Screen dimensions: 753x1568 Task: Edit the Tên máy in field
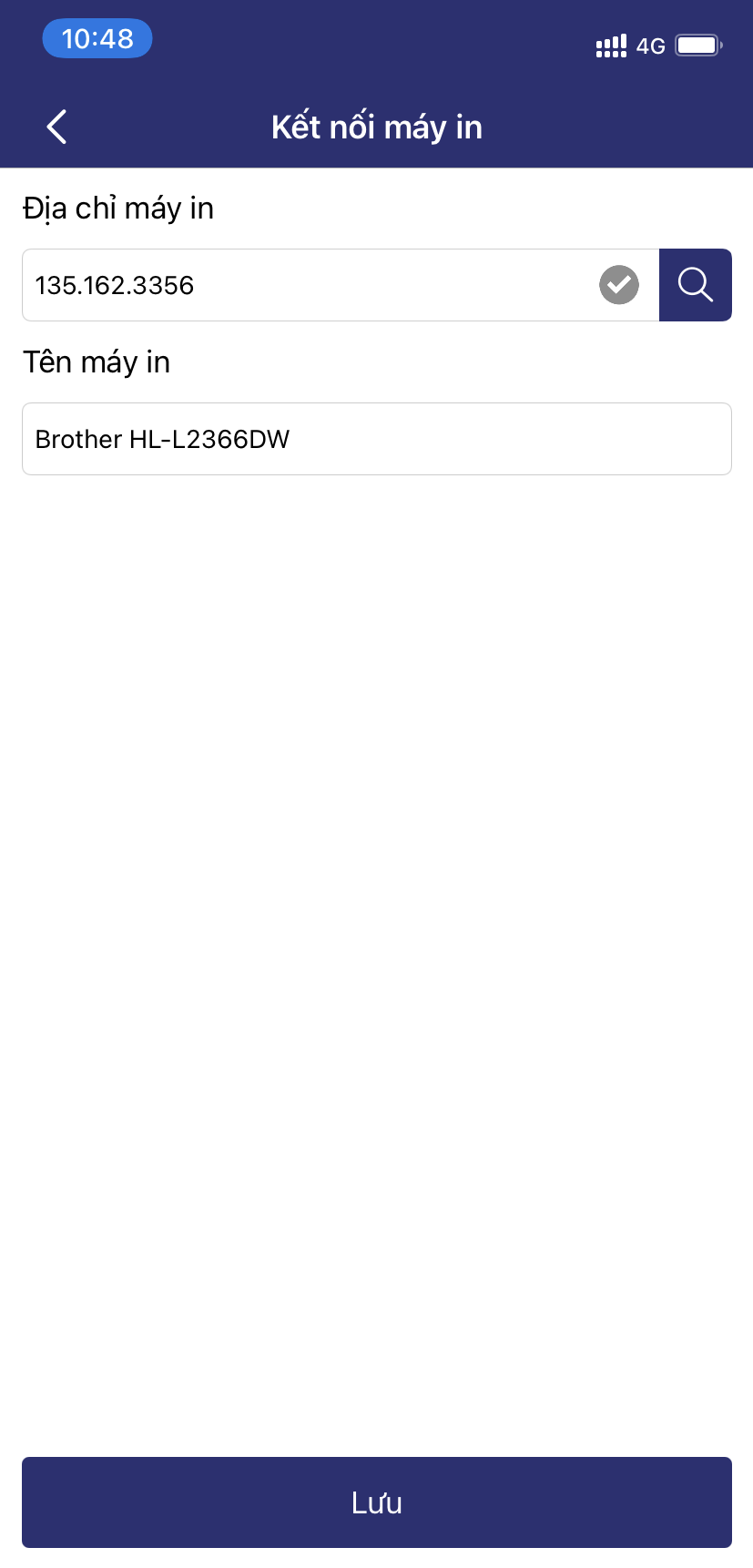click(376, 439)
